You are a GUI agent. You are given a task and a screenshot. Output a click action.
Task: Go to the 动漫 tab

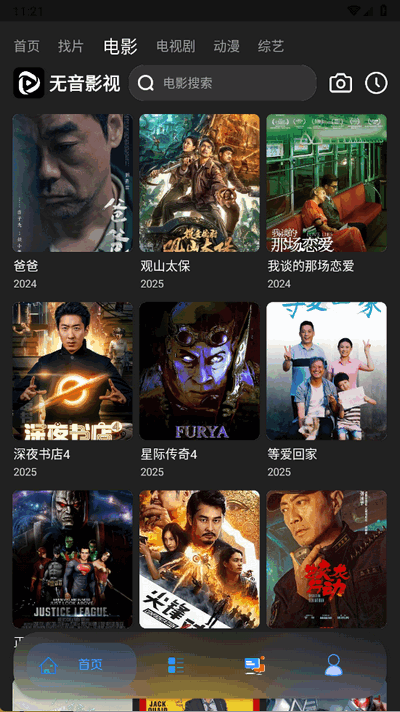tap(227, 46)
